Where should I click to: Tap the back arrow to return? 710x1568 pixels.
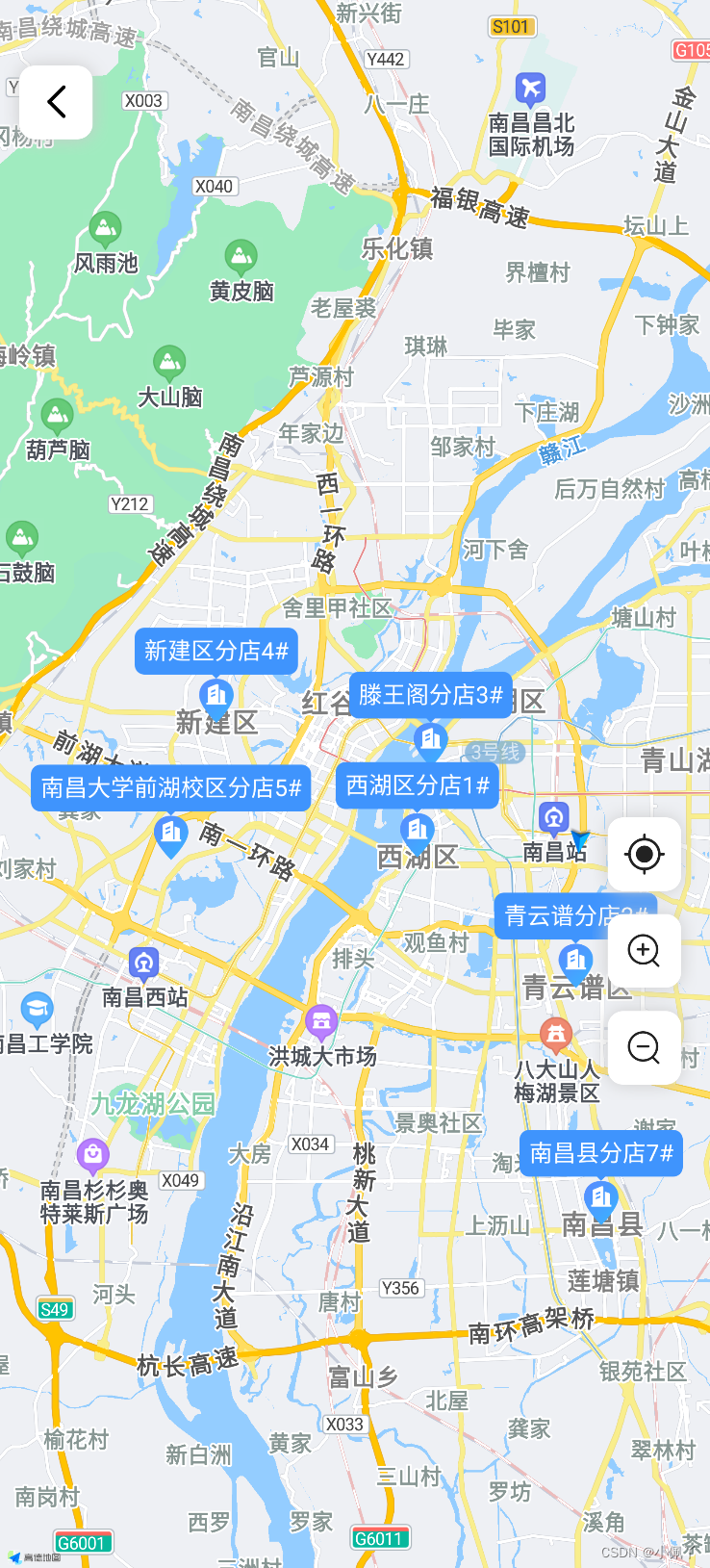[55, 101]
